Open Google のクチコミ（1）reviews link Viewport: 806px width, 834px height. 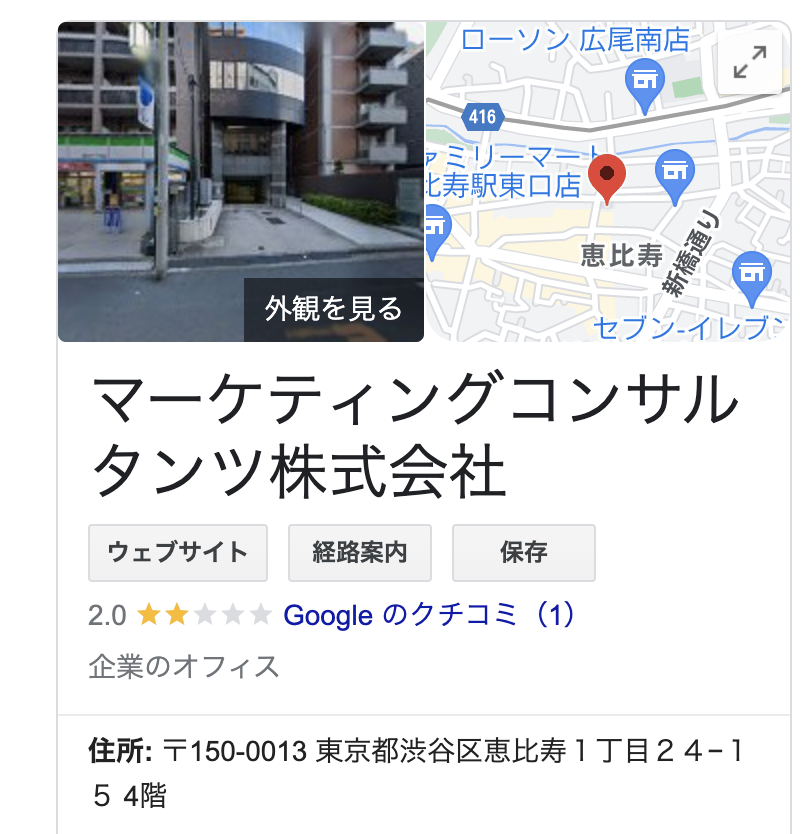(430, 615)
